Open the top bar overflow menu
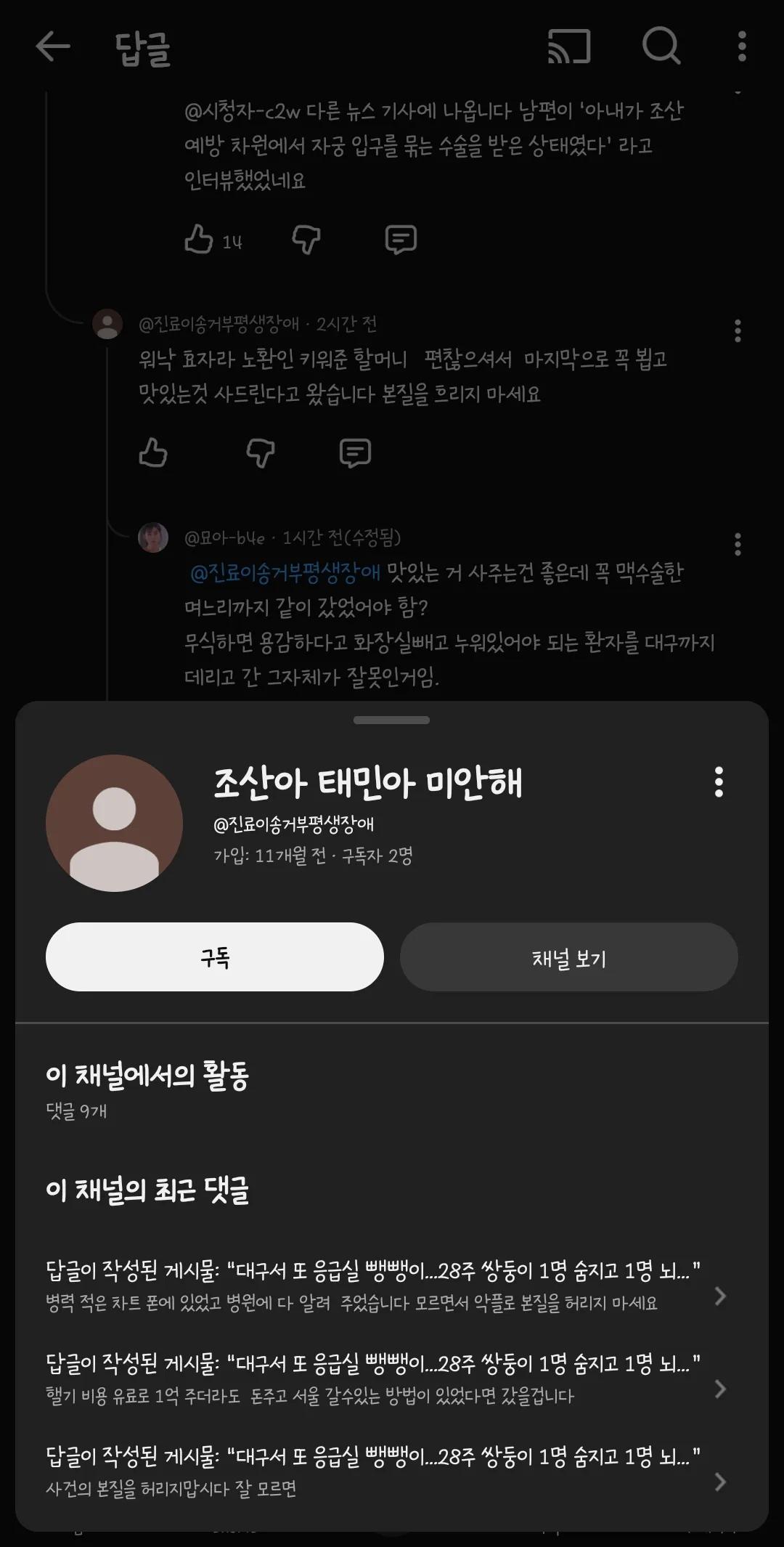 click(741, 47)
